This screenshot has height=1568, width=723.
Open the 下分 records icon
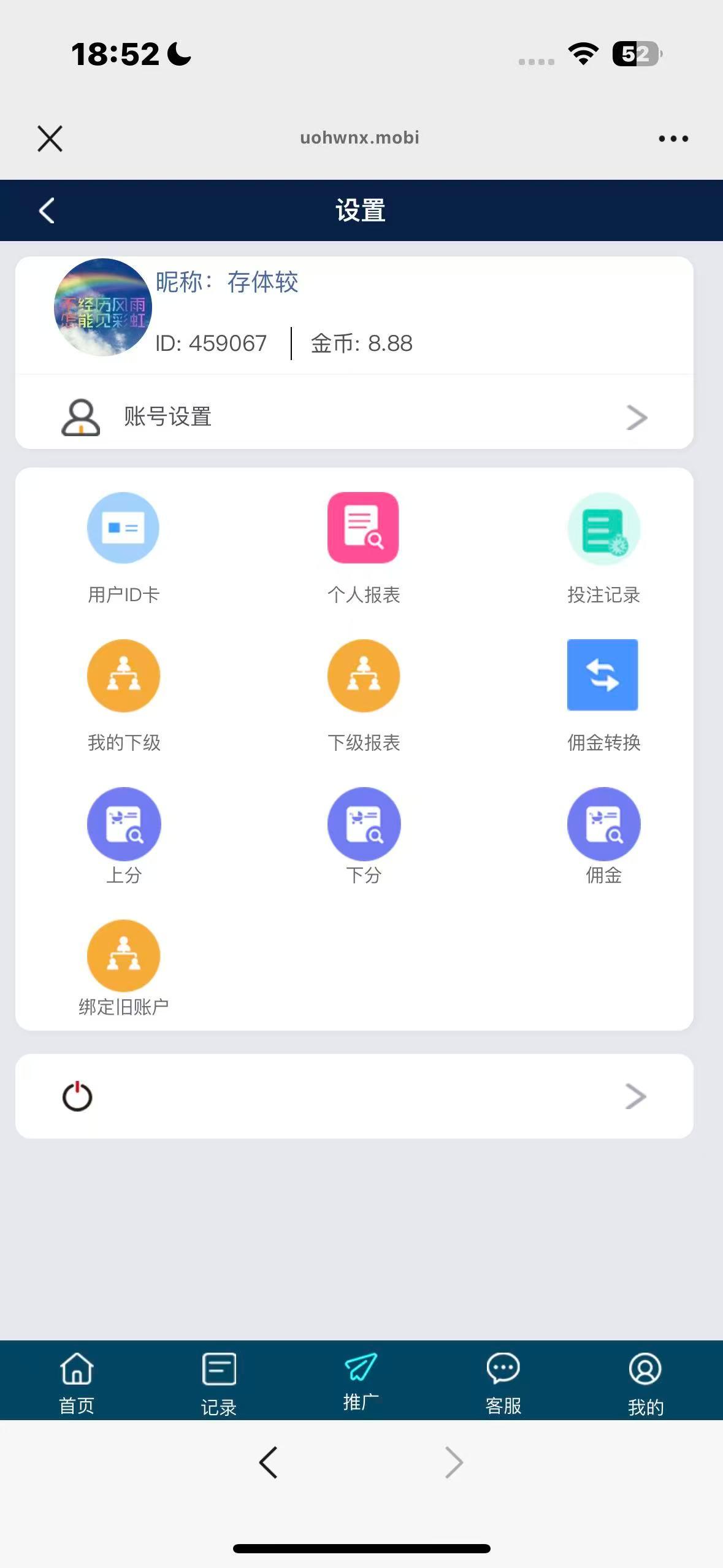364,824
